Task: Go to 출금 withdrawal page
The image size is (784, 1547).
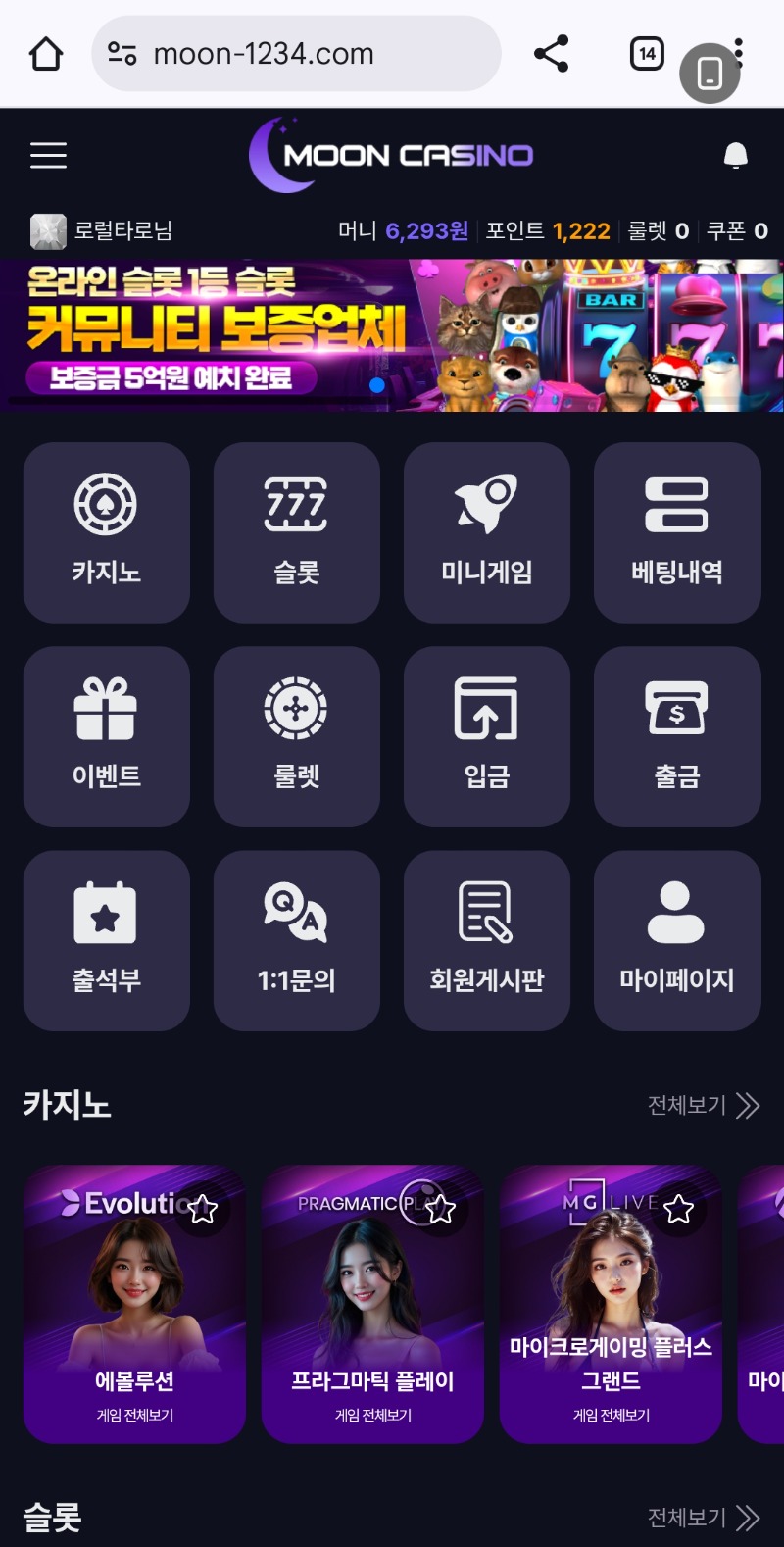Action: click(677, 735)
